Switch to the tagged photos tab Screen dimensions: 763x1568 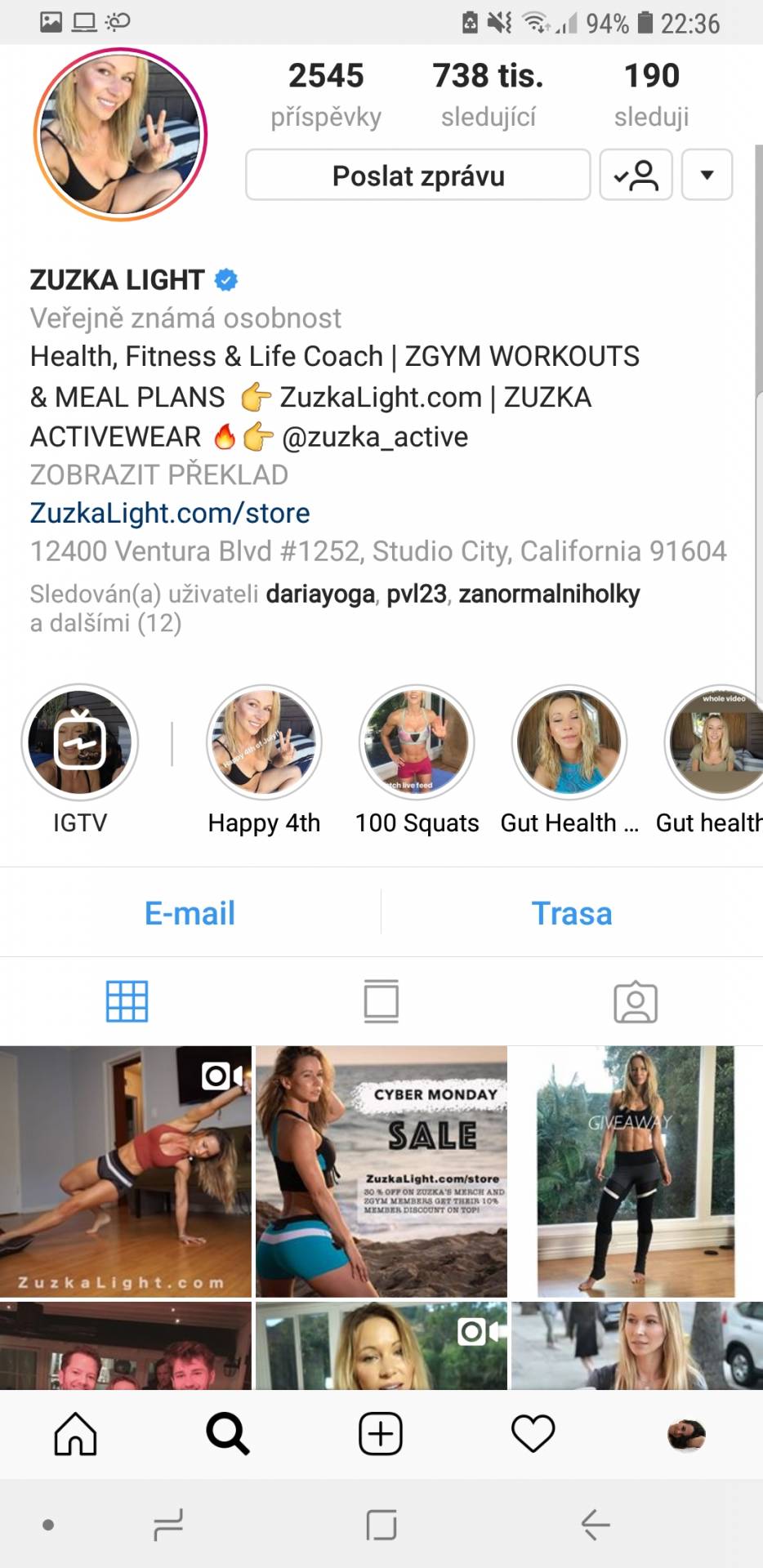[x=636, y=1002]
